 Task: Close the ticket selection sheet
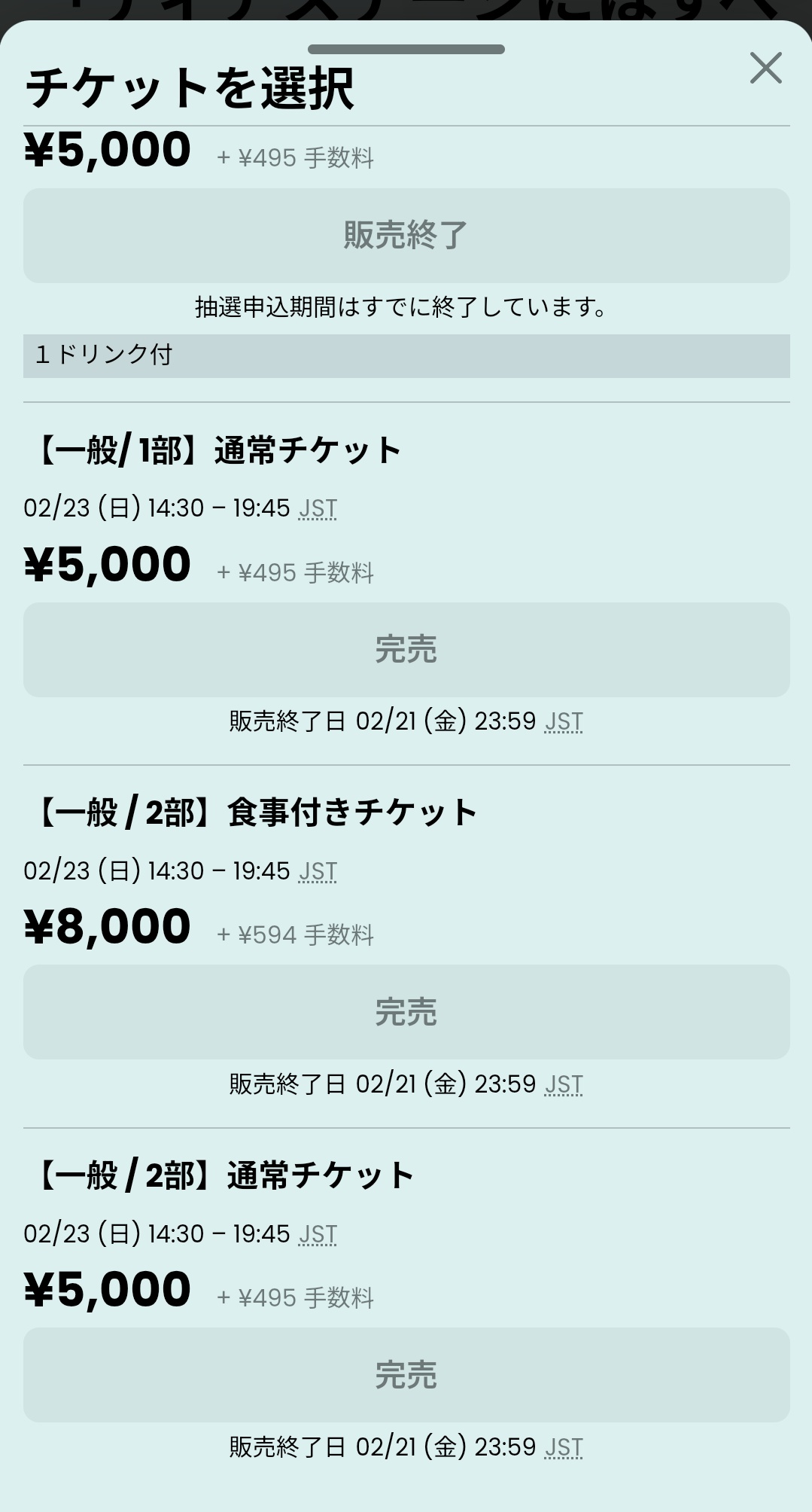point(766,68)
